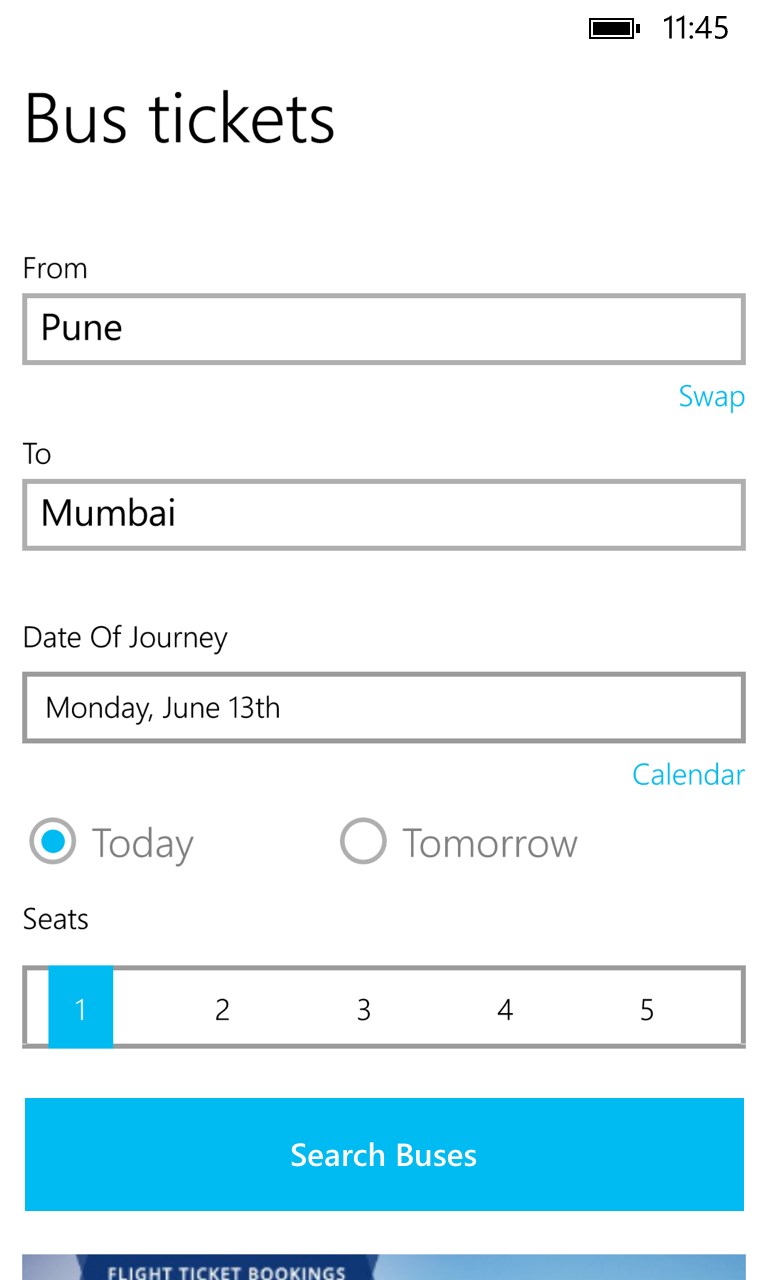This screenshot has width=768, height=1280.
Task: Change the To field showing Mumbai
Action: click(x=383, y=514)
